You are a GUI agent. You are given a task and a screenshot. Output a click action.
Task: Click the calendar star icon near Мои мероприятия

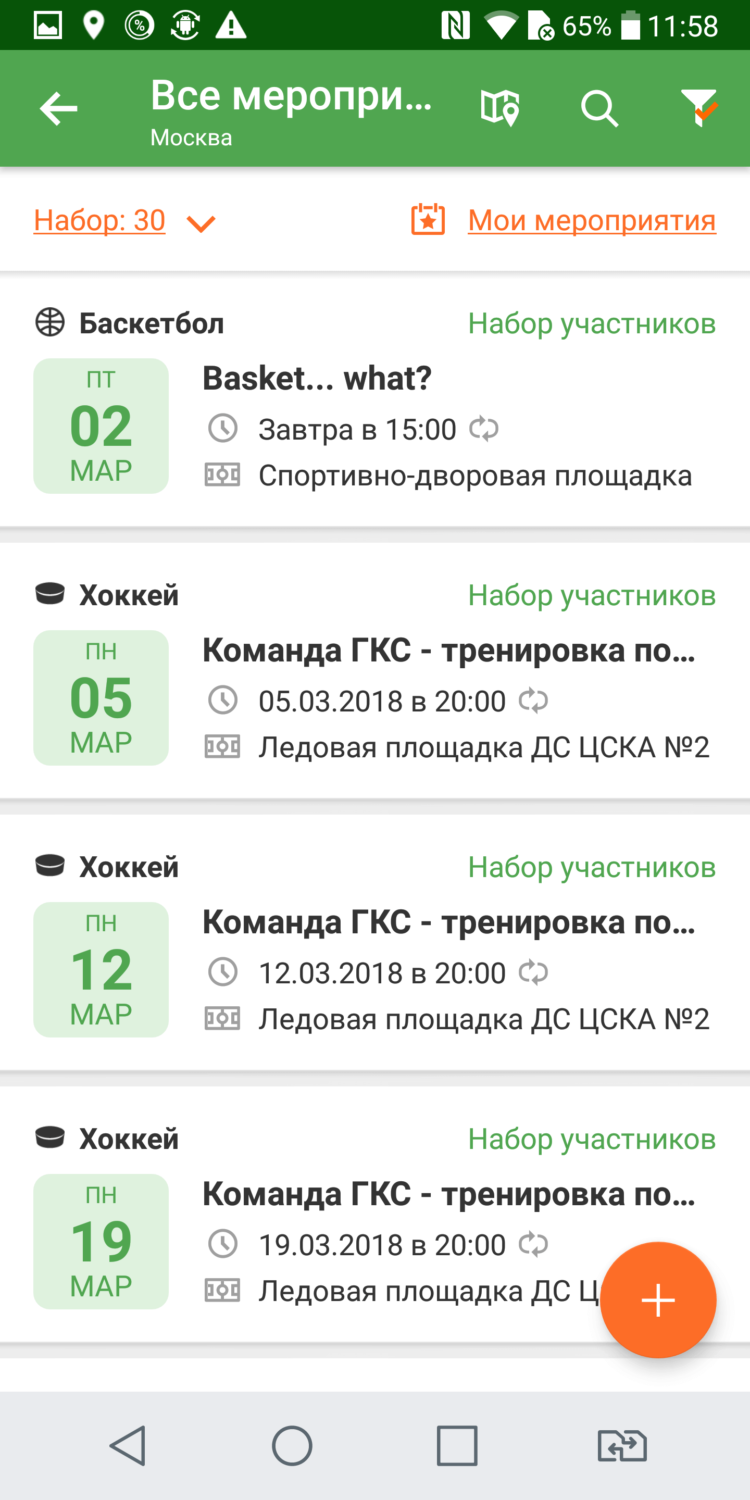tap(427, 220)
